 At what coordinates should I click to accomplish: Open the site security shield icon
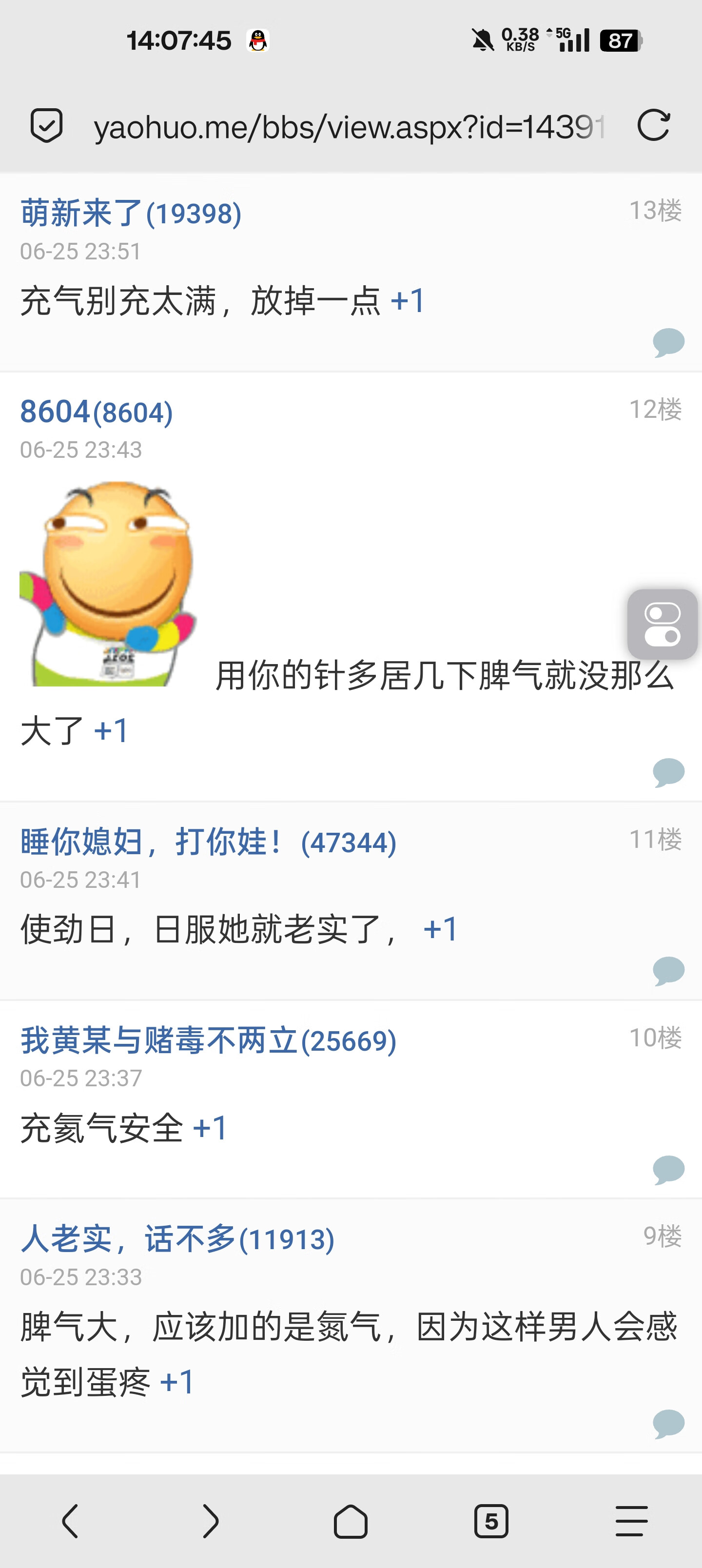coord(46,126)
